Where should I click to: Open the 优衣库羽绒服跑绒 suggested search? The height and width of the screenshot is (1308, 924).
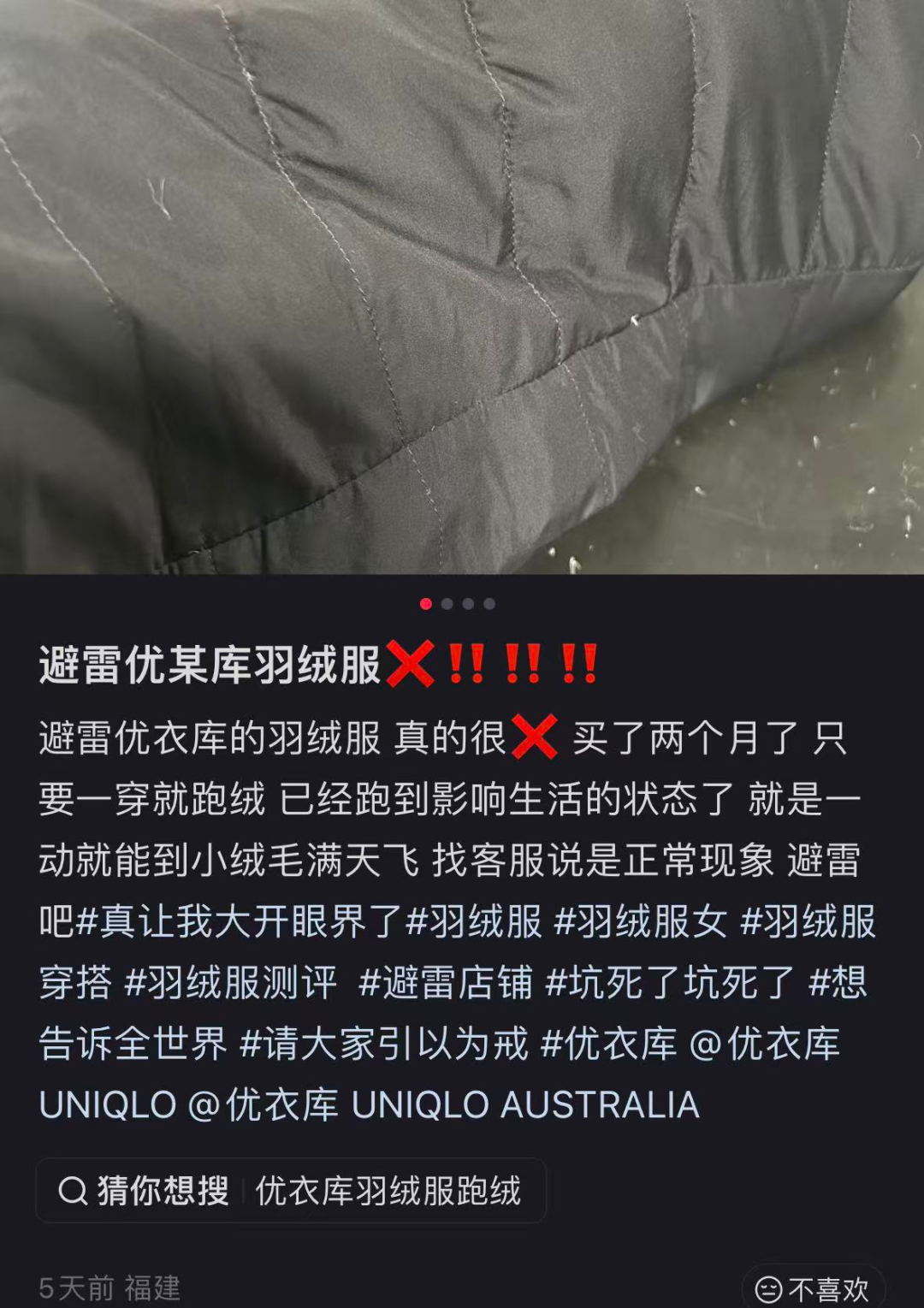[388, 1191]
